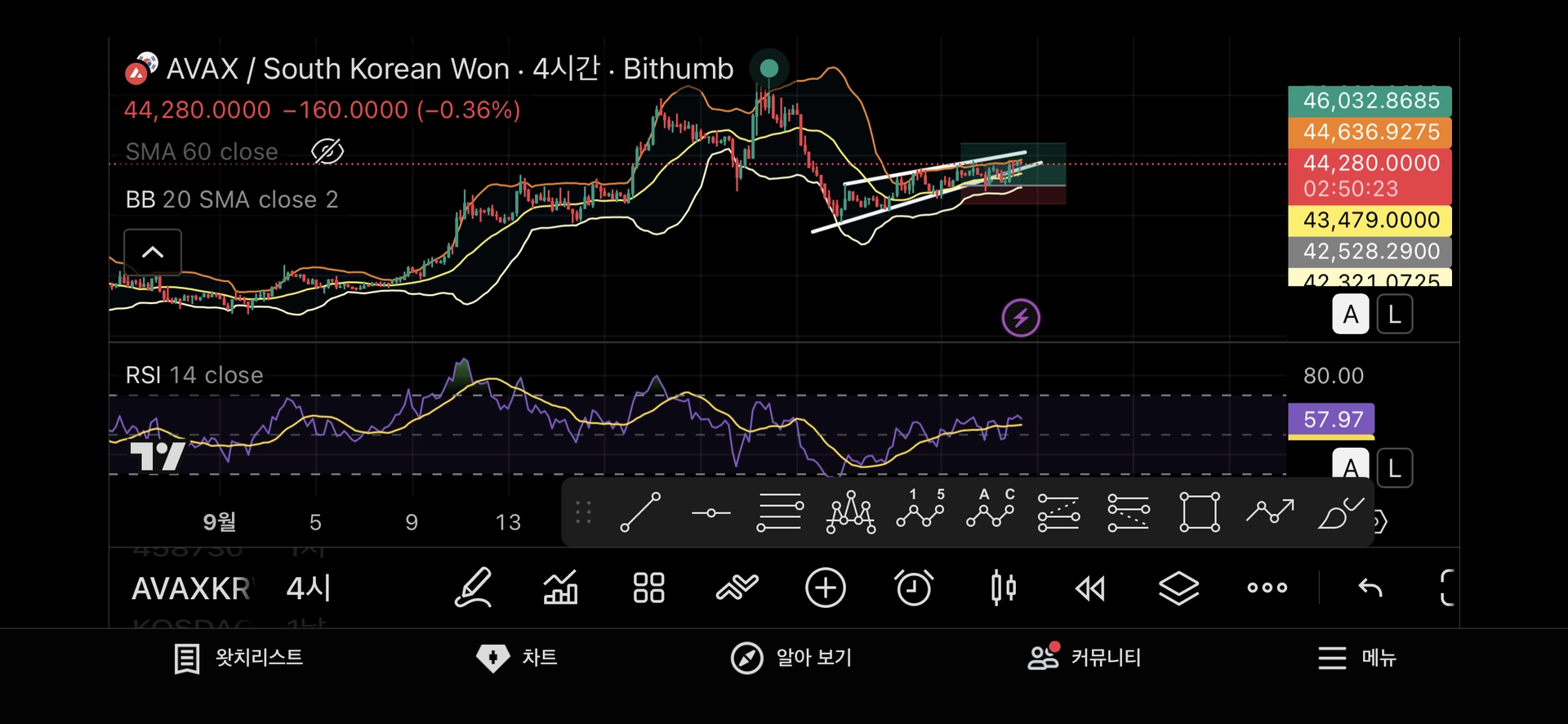Change the candlestick chart type
This screenshot has height=724, width=1568.
[1003, 588]
